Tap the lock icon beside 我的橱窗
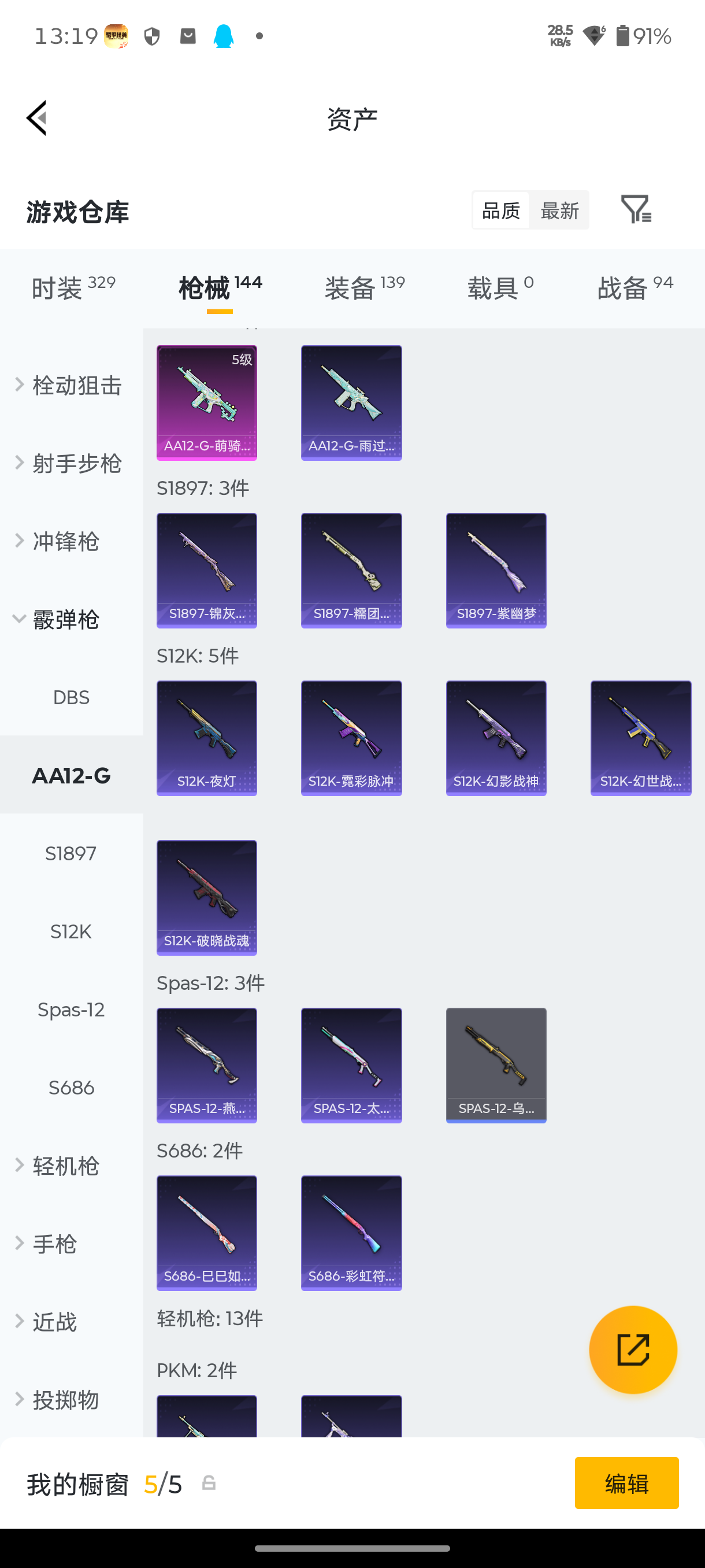The width and height of the screenshot is (705, 1568). 209,1484
